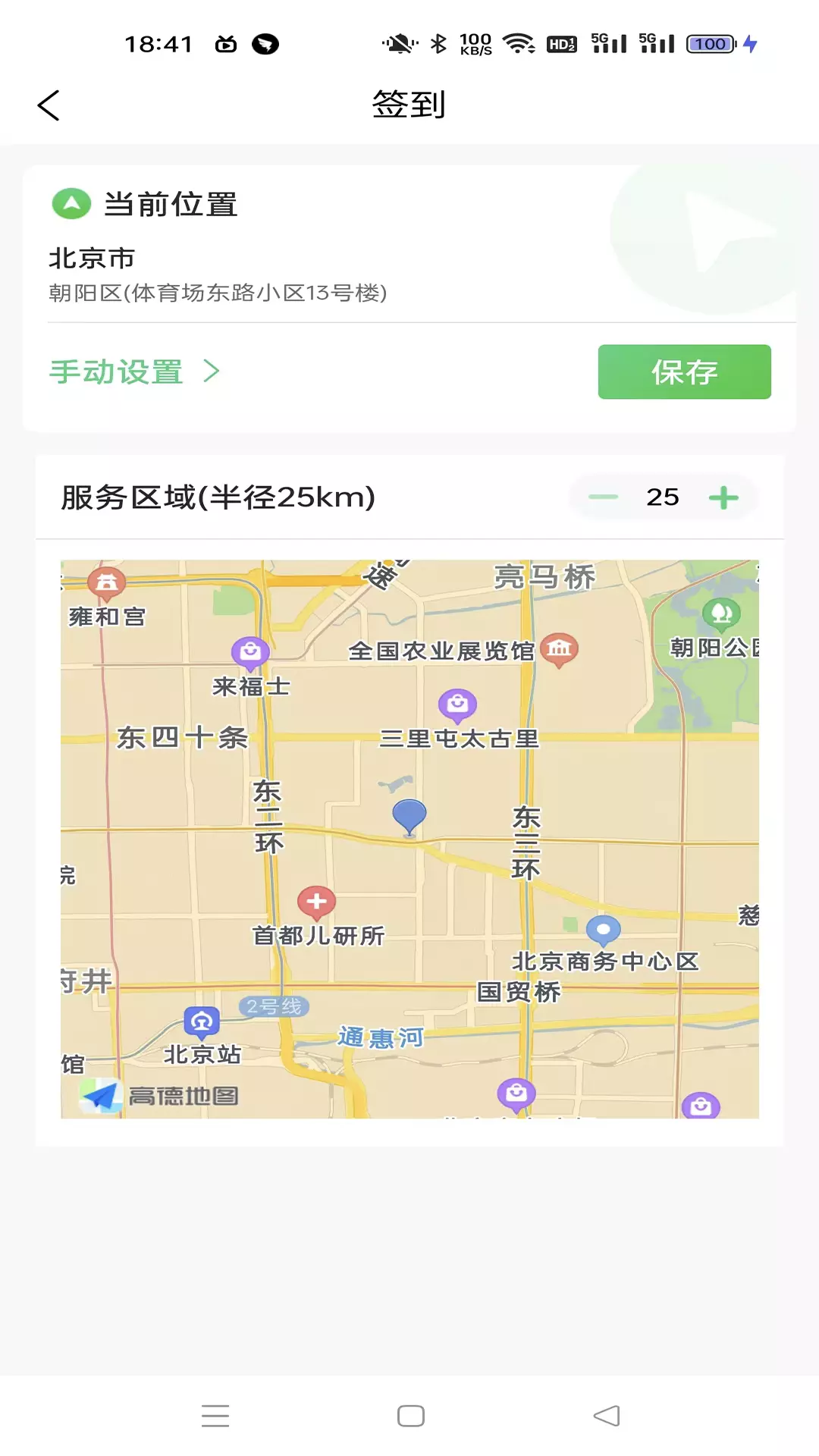Open system recent apps menu
The width and height of the screenshot is (819, 1456).
click(215, 1416)
